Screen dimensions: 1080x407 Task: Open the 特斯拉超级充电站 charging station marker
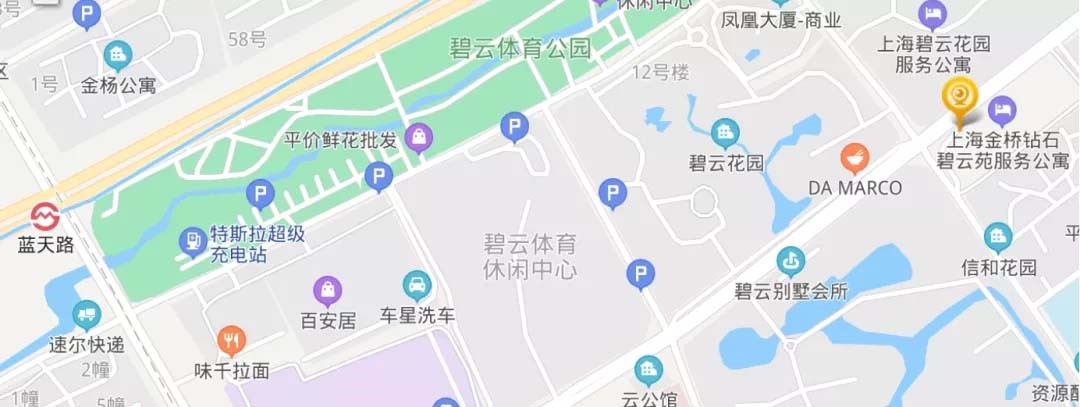[190, 240]
